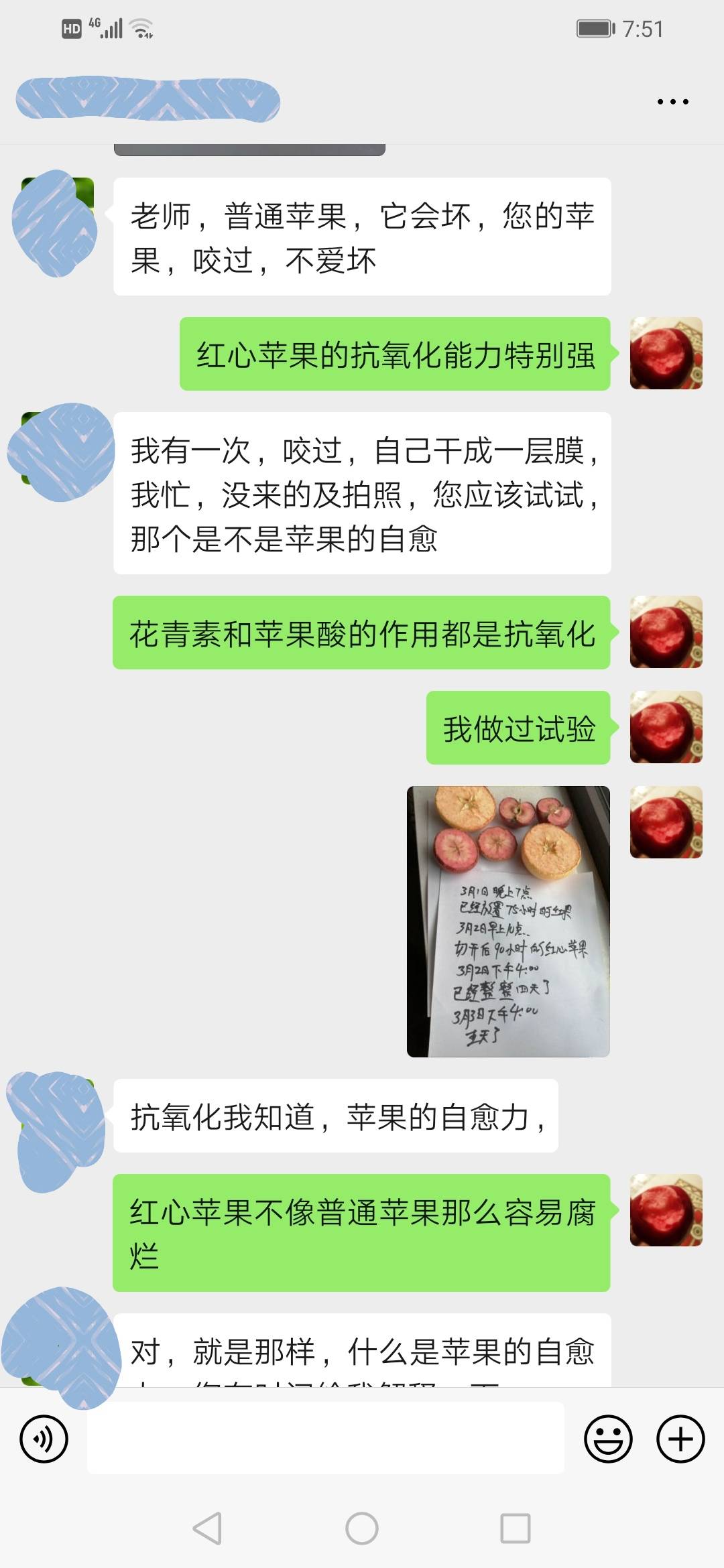Image resolution: width=724 pixels, height=1568 pixels.
Task: Go to the system home screen
Action: 362,1528
